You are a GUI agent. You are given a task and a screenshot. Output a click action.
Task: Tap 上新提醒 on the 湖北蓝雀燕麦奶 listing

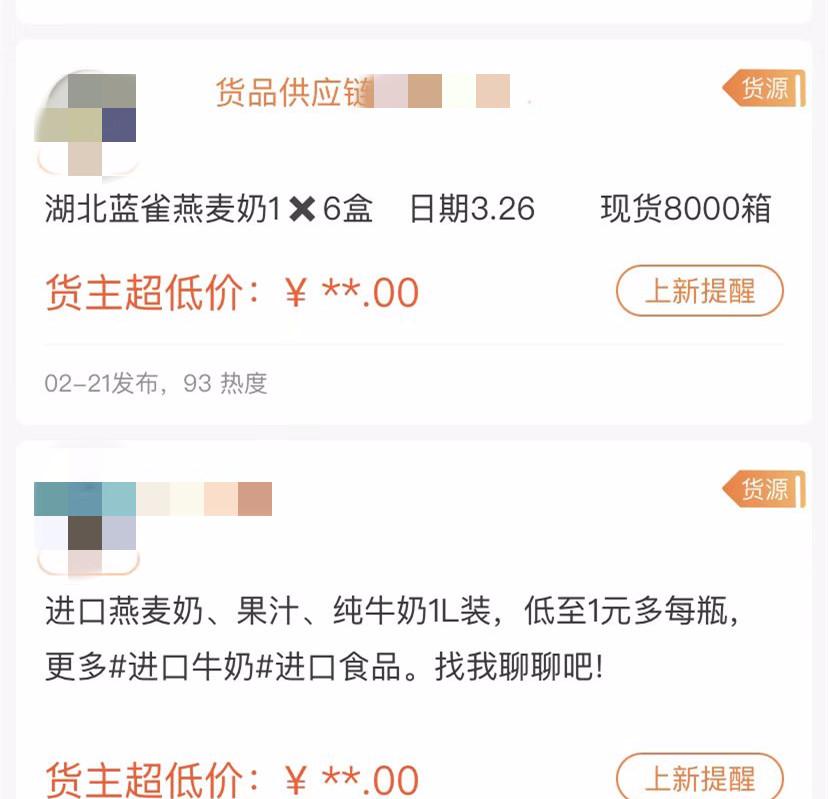click(699, 292)
